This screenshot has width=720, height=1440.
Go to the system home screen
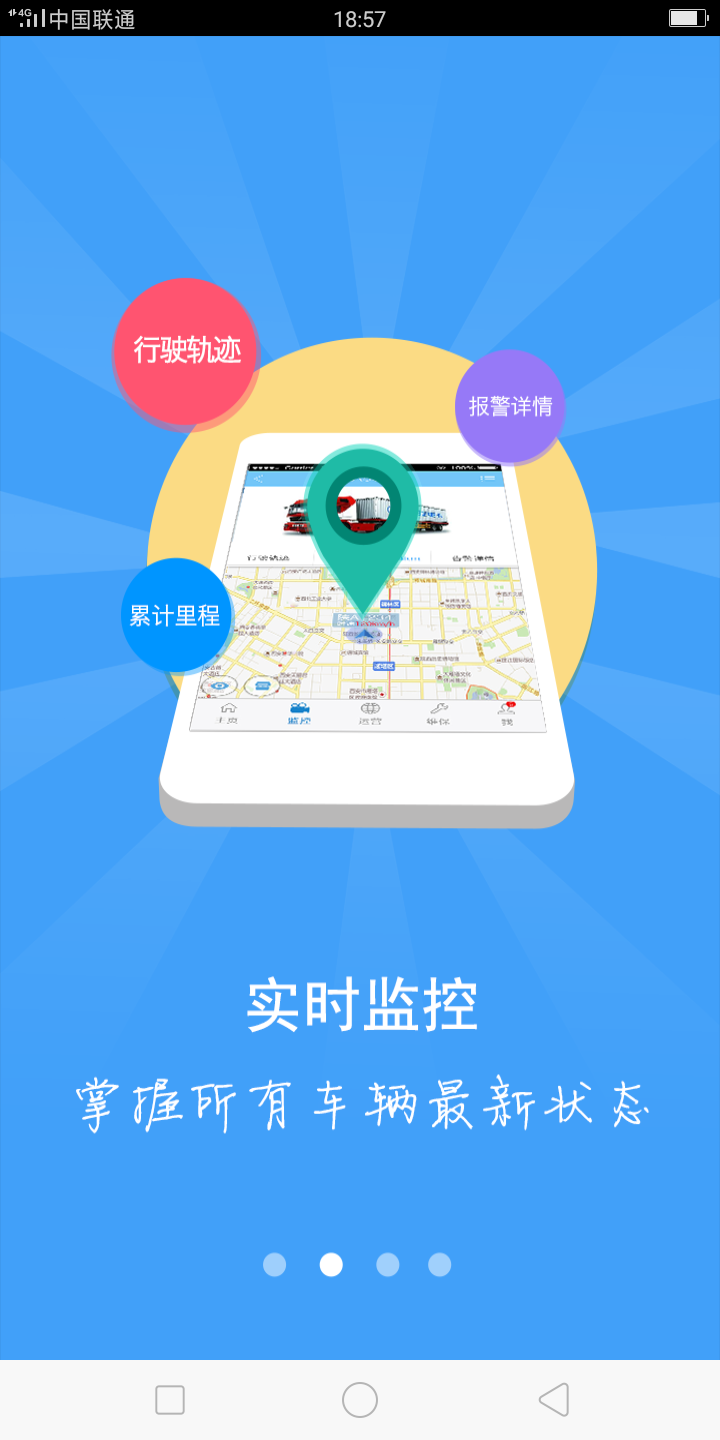coord(360,1400)
